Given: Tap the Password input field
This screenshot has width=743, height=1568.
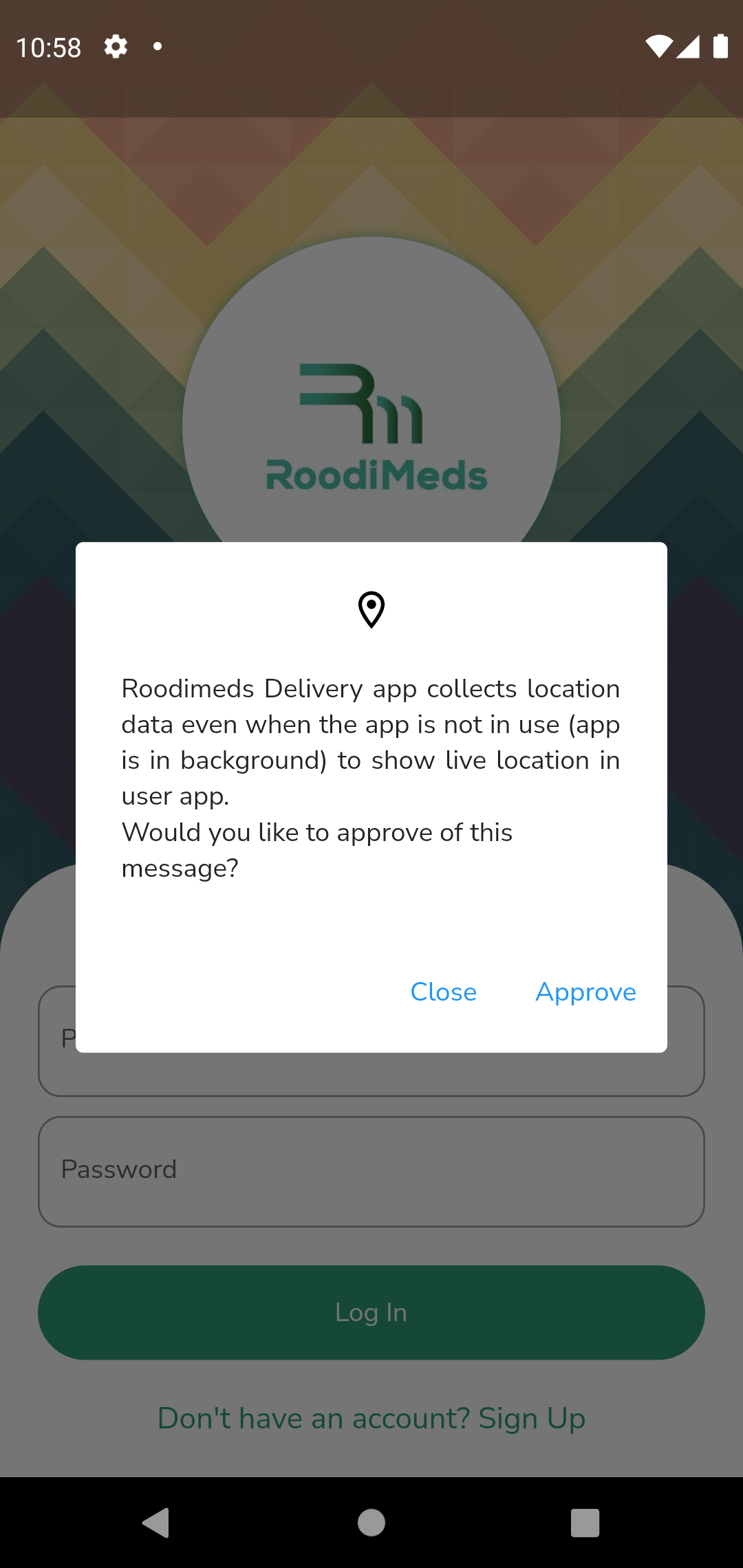Looking at the screenshot, I should 371,1169.
